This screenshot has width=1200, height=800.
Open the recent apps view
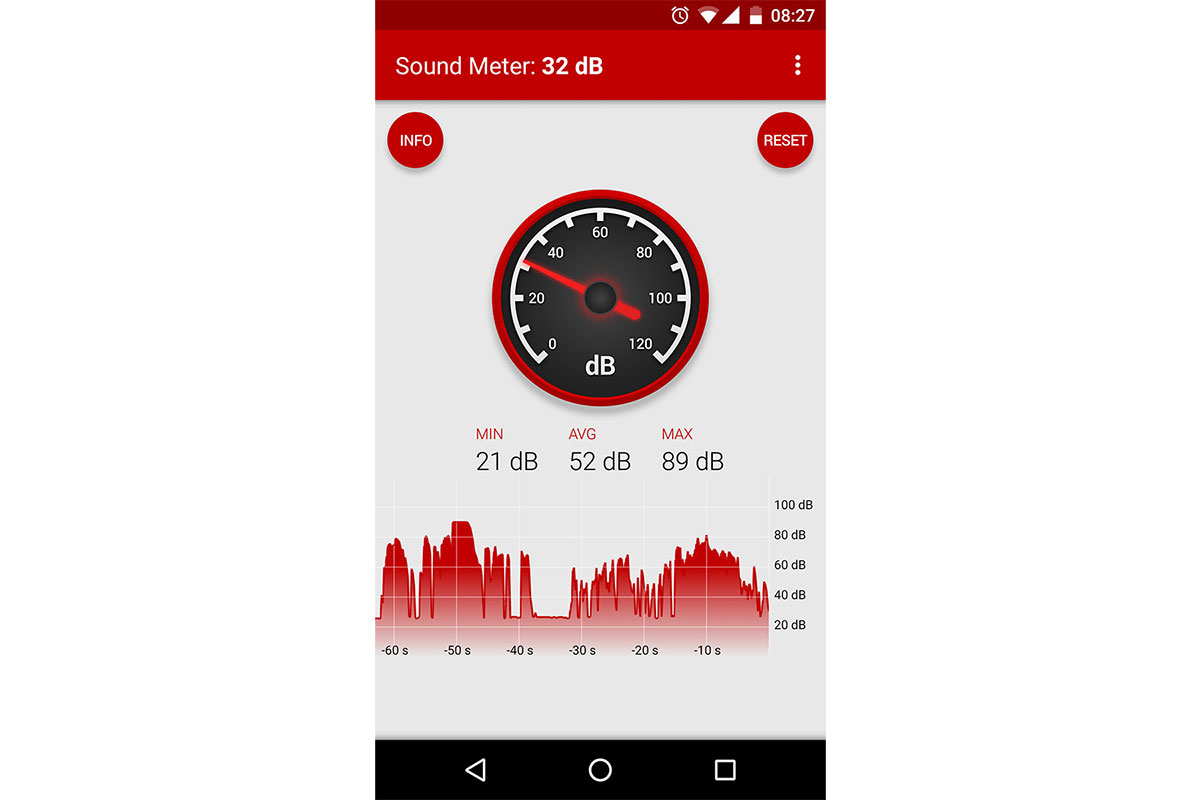pos(725,769)
